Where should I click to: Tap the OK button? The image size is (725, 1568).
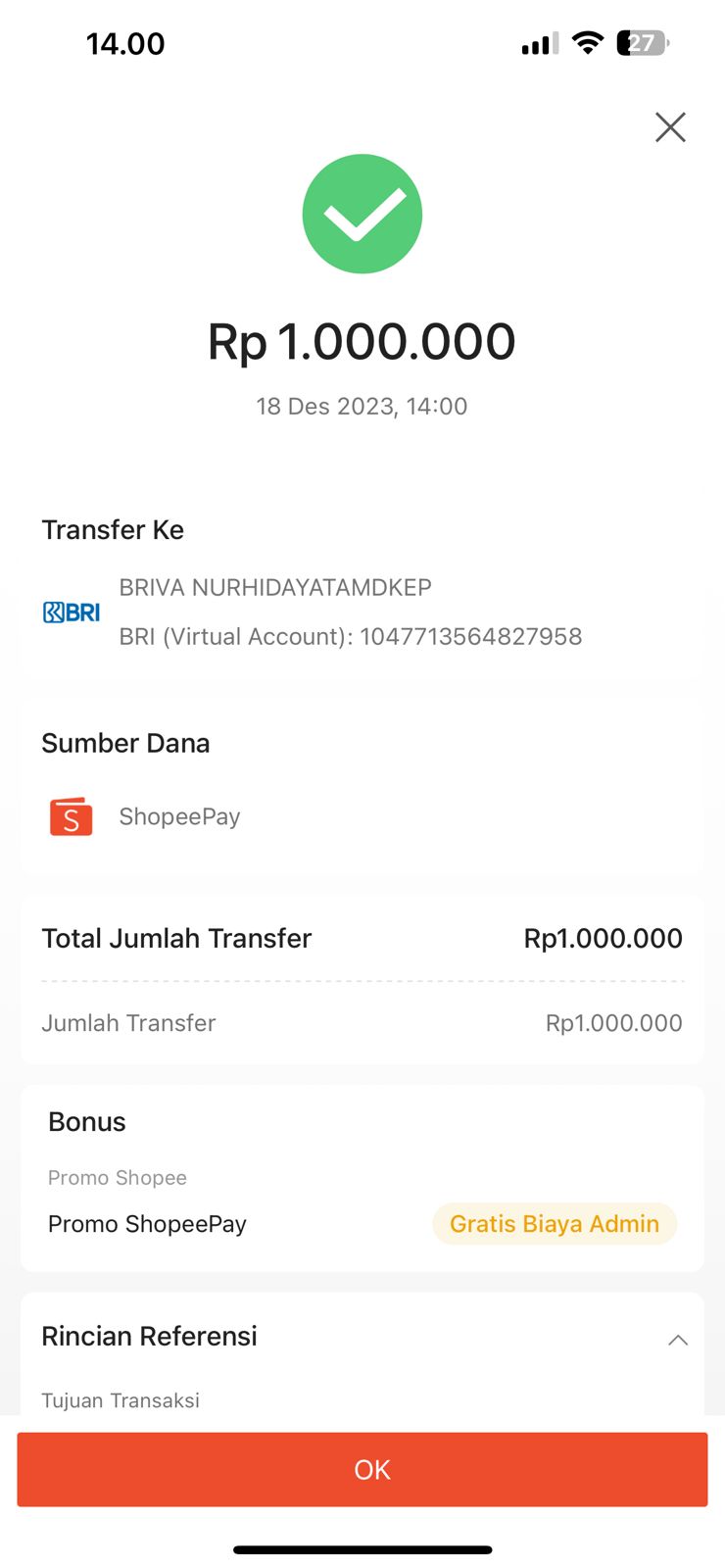362,1469
